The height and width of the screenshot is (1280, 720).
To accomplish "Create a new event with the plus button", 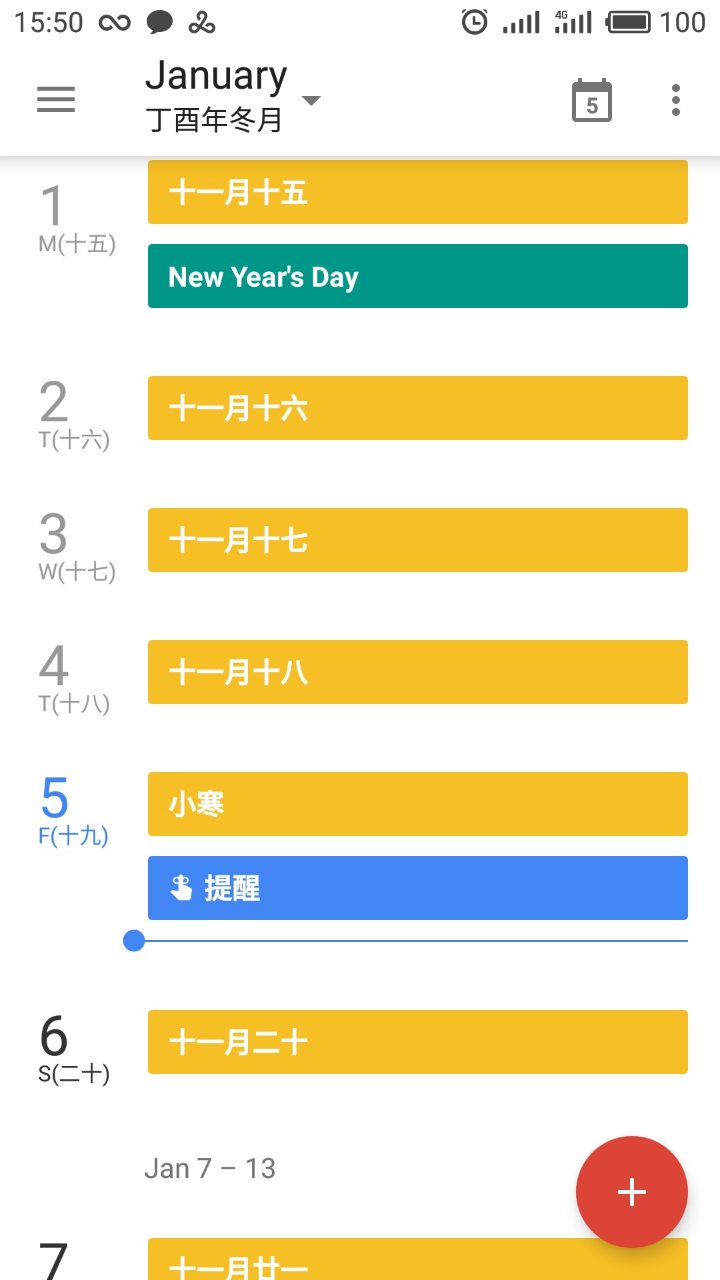I will (632, 1192).
